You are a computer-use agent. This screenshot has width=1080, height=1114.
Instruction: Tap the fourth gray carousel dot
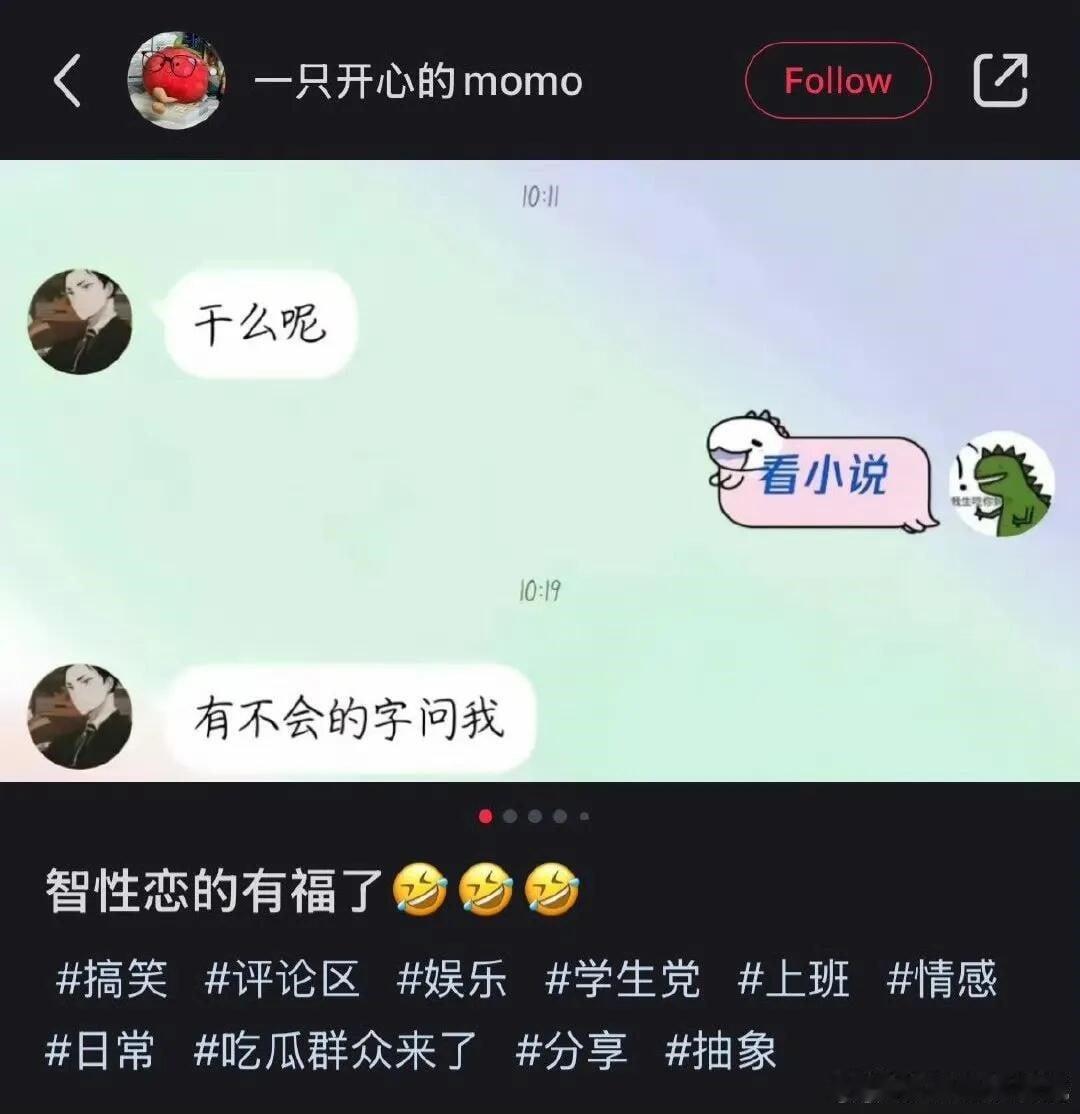tap(558, 816)
